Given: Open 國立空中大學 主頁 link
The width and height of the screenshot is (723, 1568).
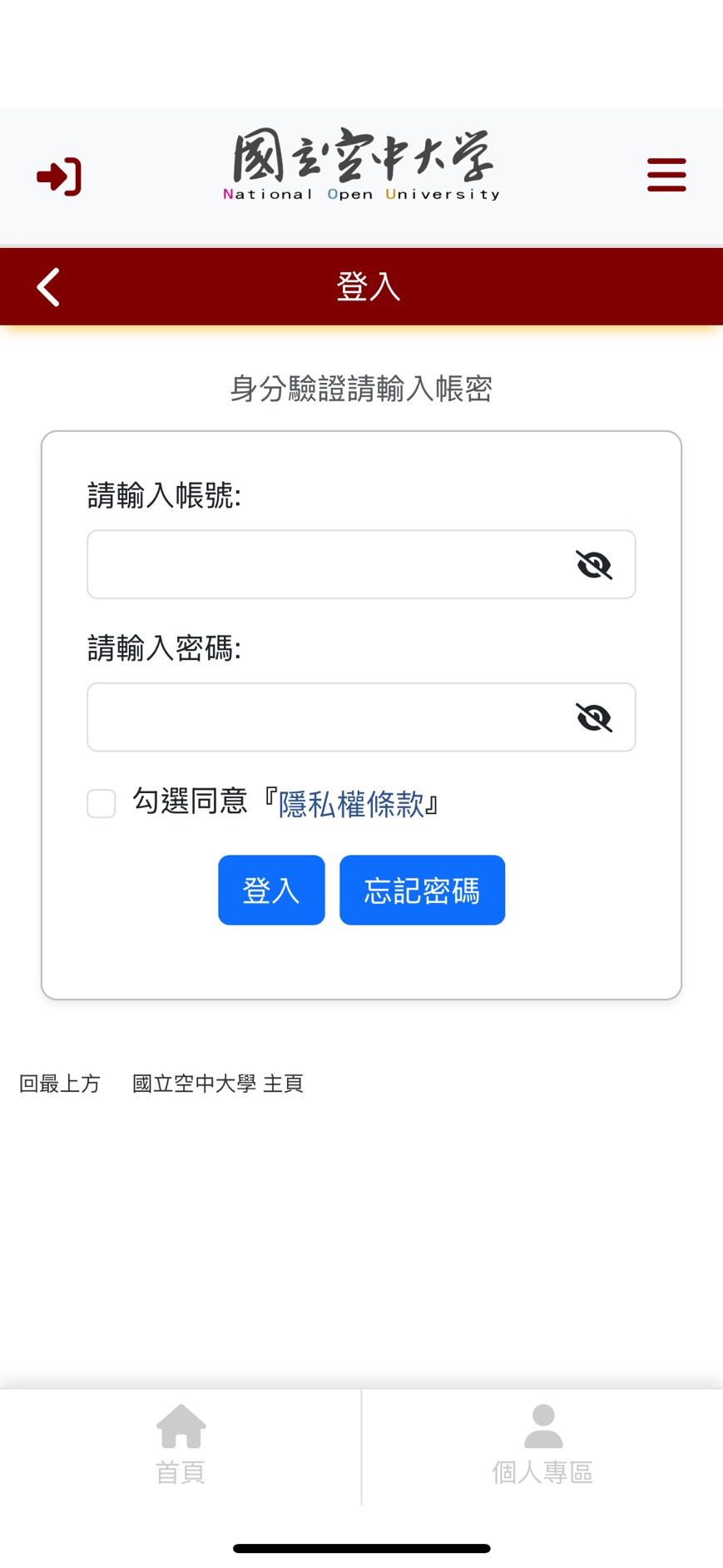Looking at the screenshot, I should (218, 1084).
